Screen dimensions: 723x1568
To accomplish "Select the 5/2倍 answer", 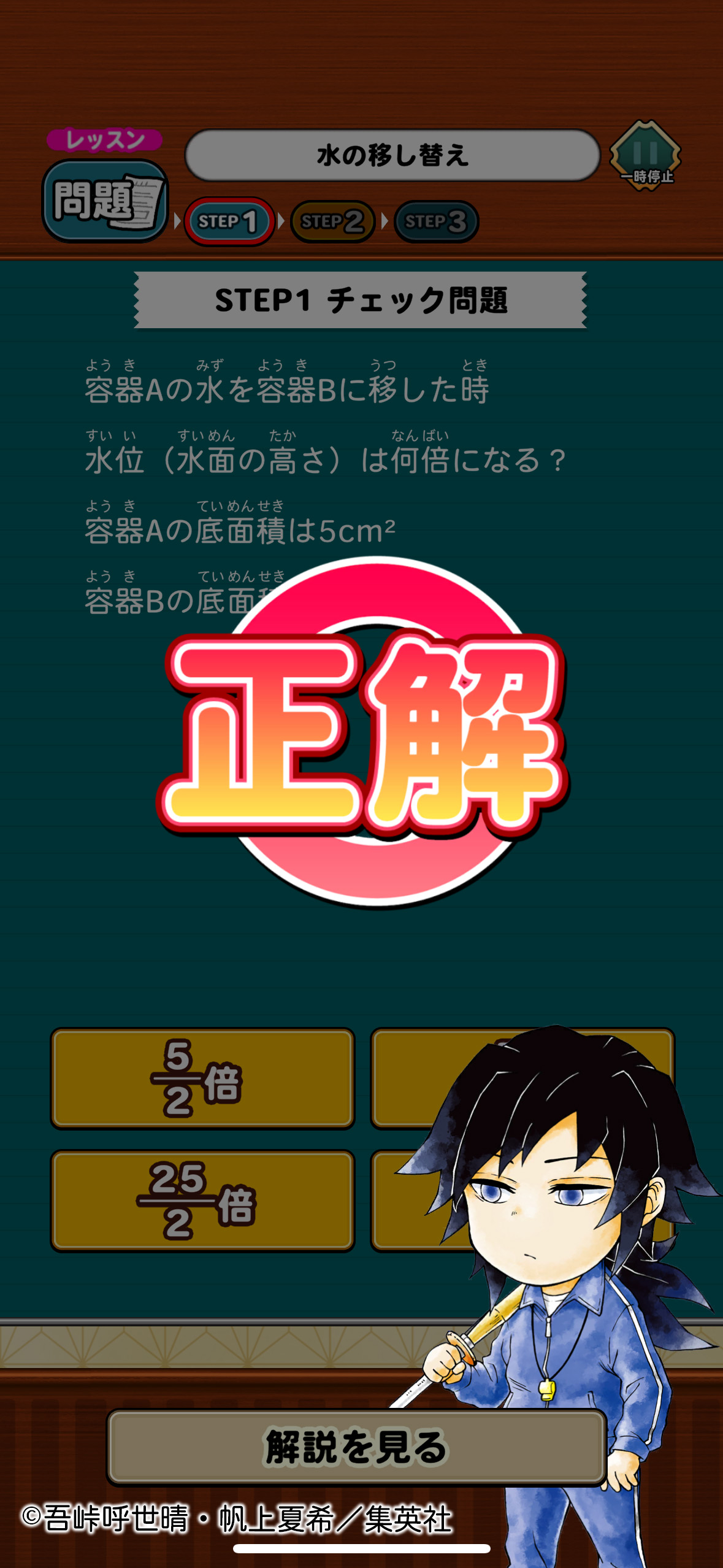I will (202, 1078).
